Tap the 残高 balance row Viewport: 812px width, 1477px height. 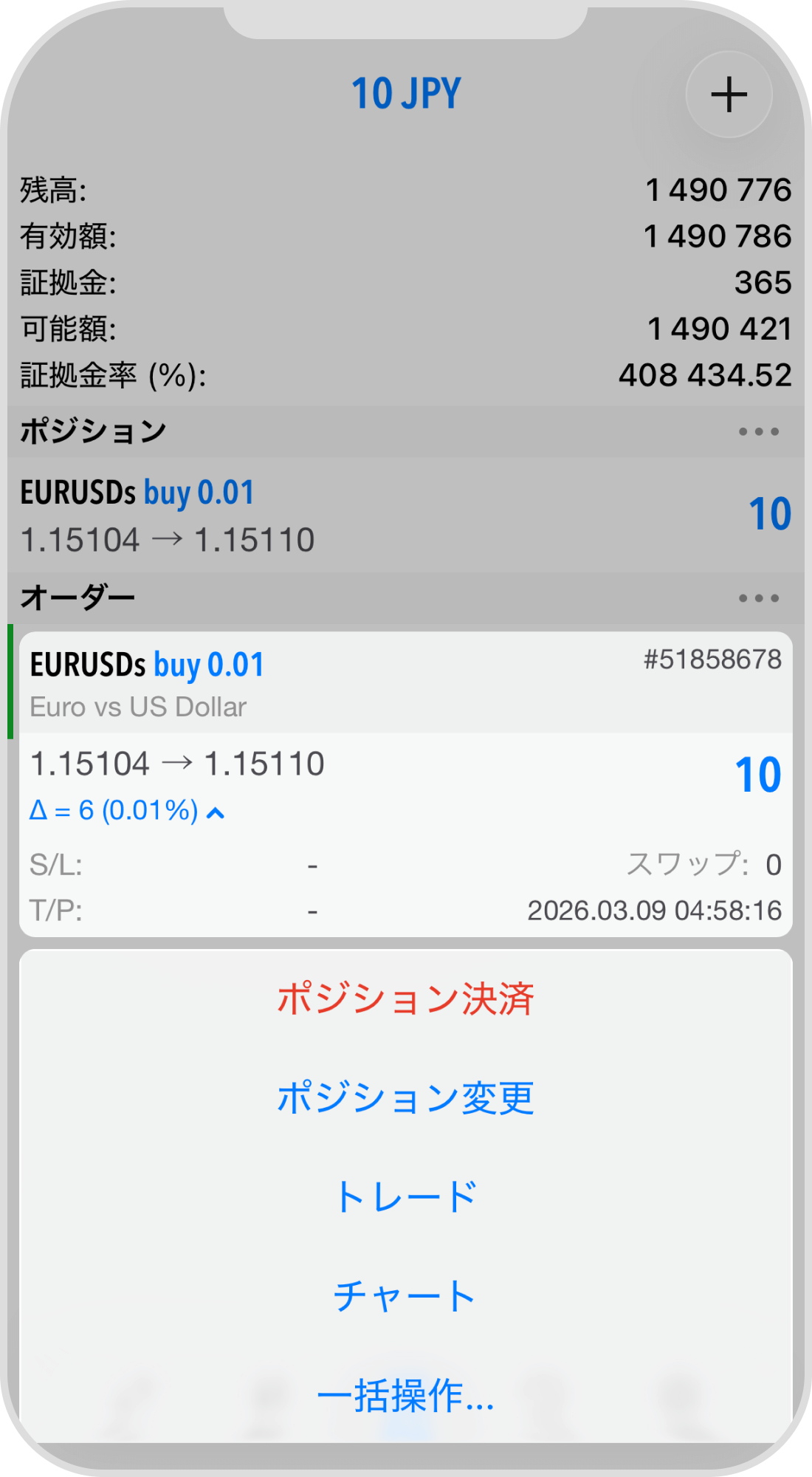tap(406, 191)
